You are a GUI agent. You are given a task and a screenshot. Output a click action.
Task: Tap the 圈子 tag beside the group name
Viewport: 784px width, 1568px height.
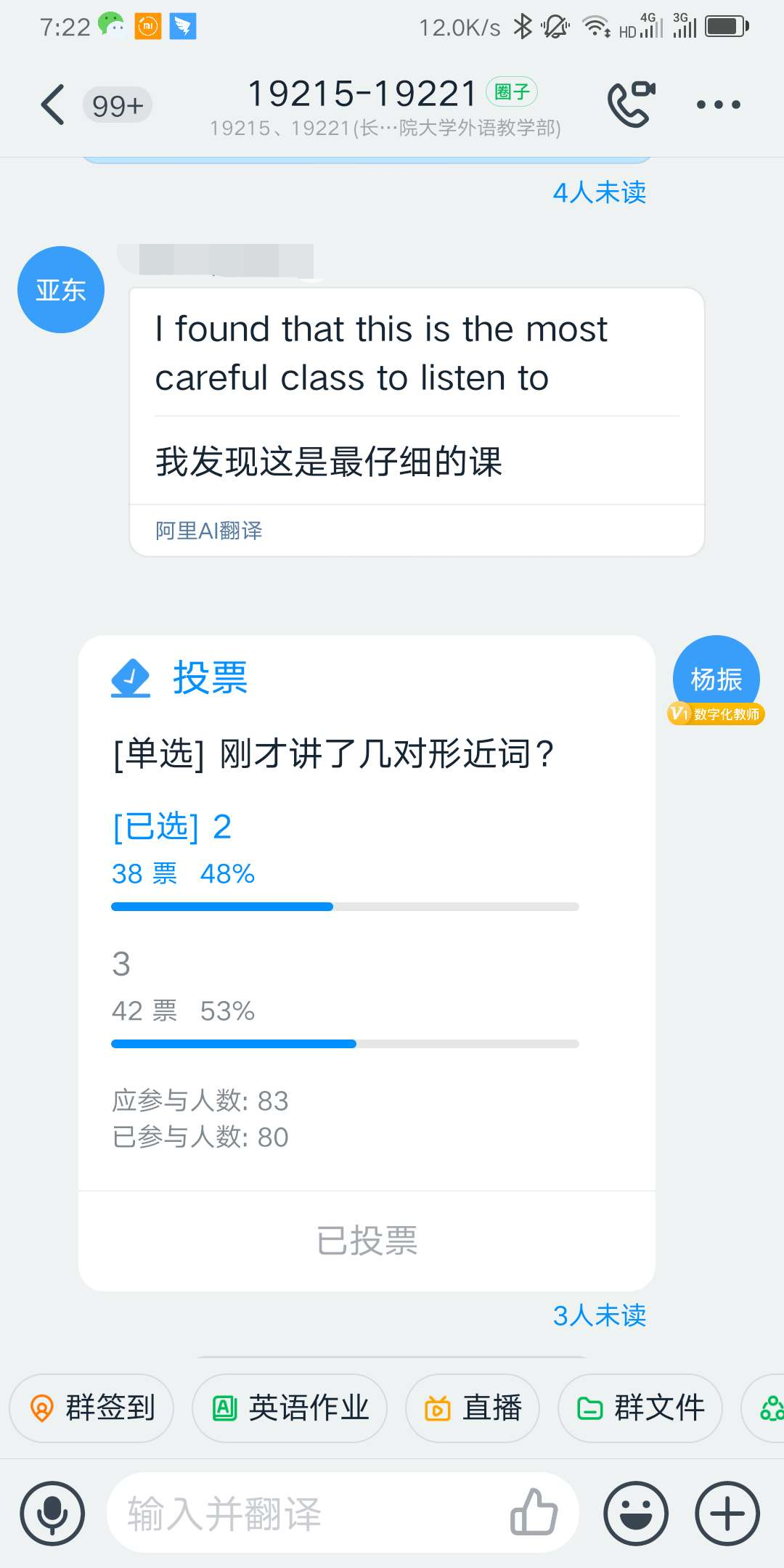[512, 92]
